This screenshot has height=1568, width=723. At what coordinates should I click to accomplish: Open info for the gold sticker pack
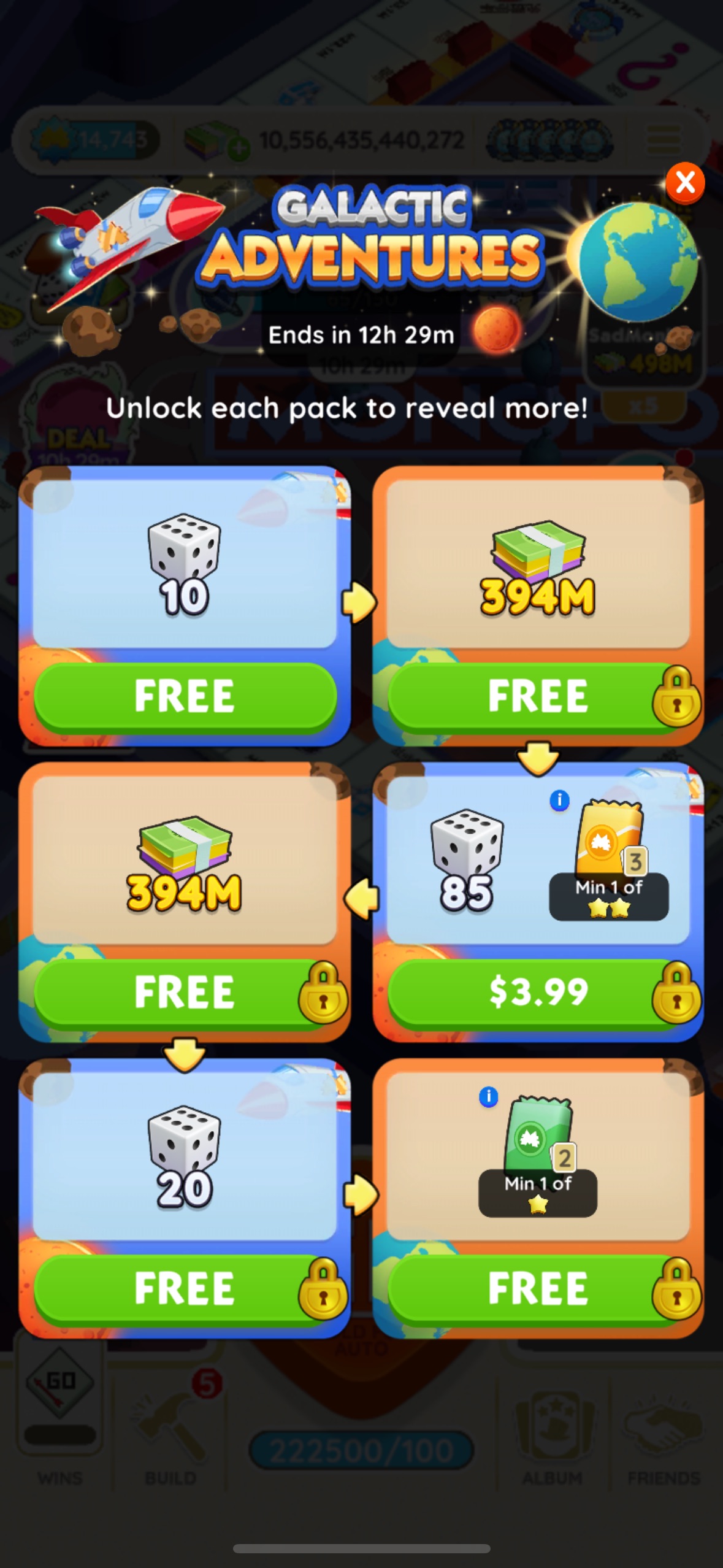click(x=559, y=801)
